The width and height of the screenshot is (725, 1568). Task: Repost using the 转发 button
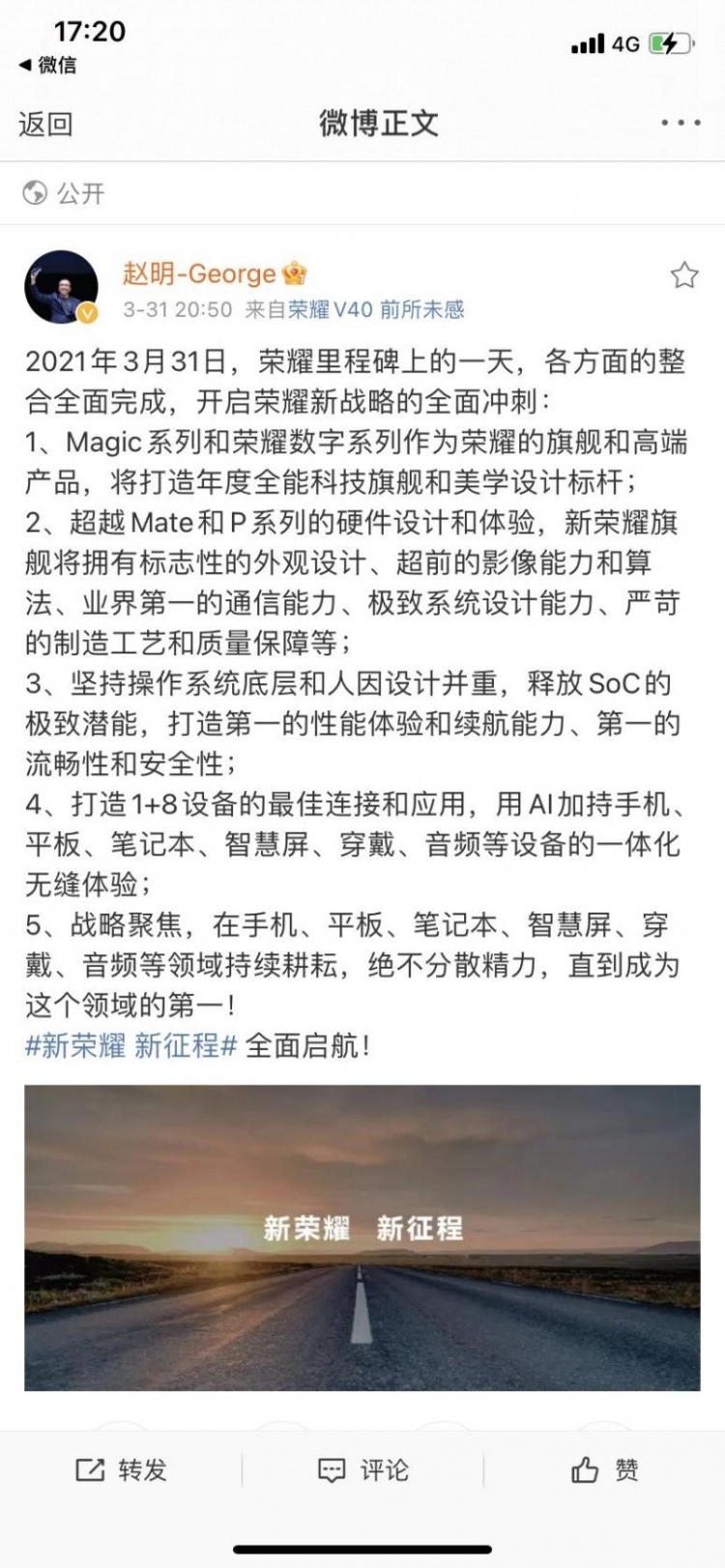(x=122, y=1469)
